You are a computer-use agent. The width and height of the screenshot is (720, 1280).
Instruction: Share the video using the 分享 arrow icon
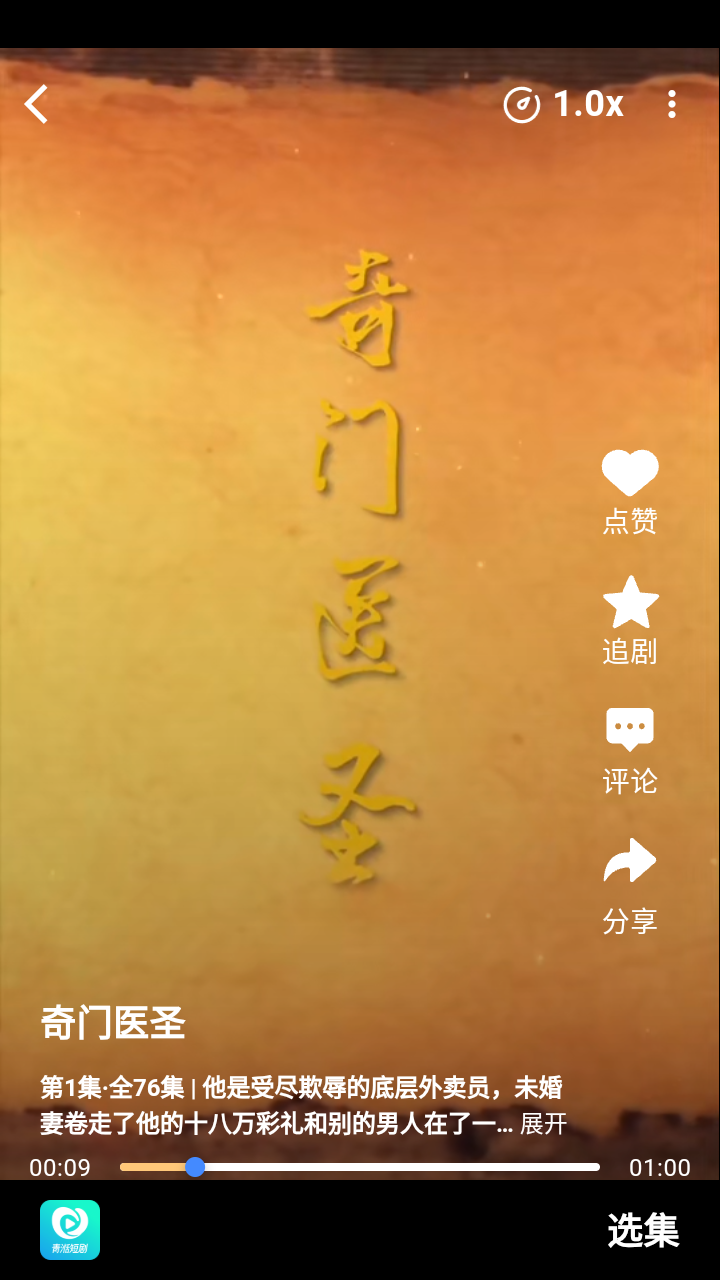[x=629, y=861]
